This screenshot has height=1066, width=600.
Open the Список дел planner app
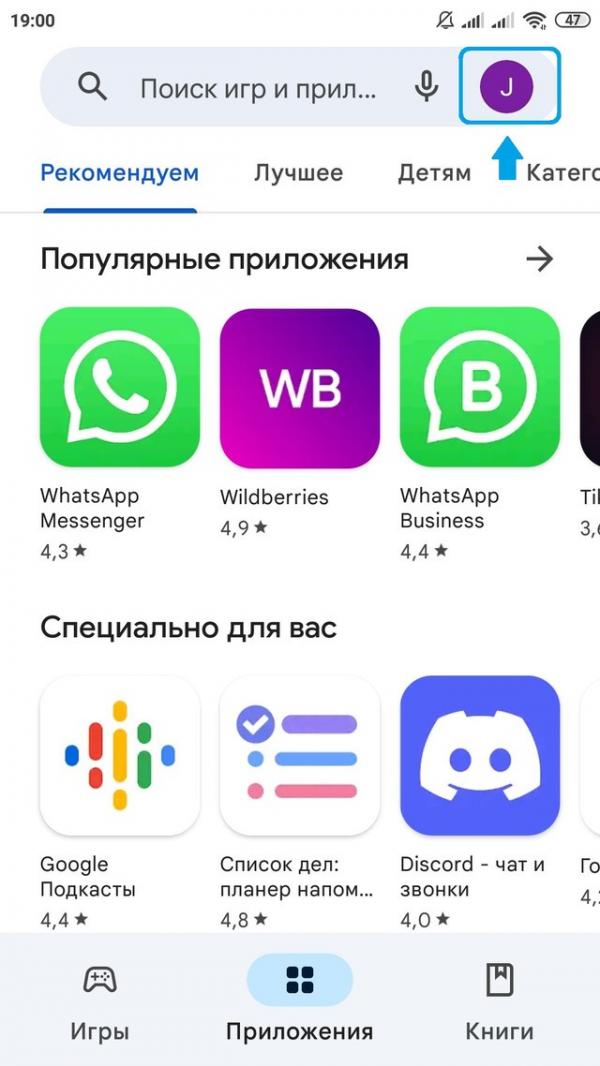click(x=300, y=755)
